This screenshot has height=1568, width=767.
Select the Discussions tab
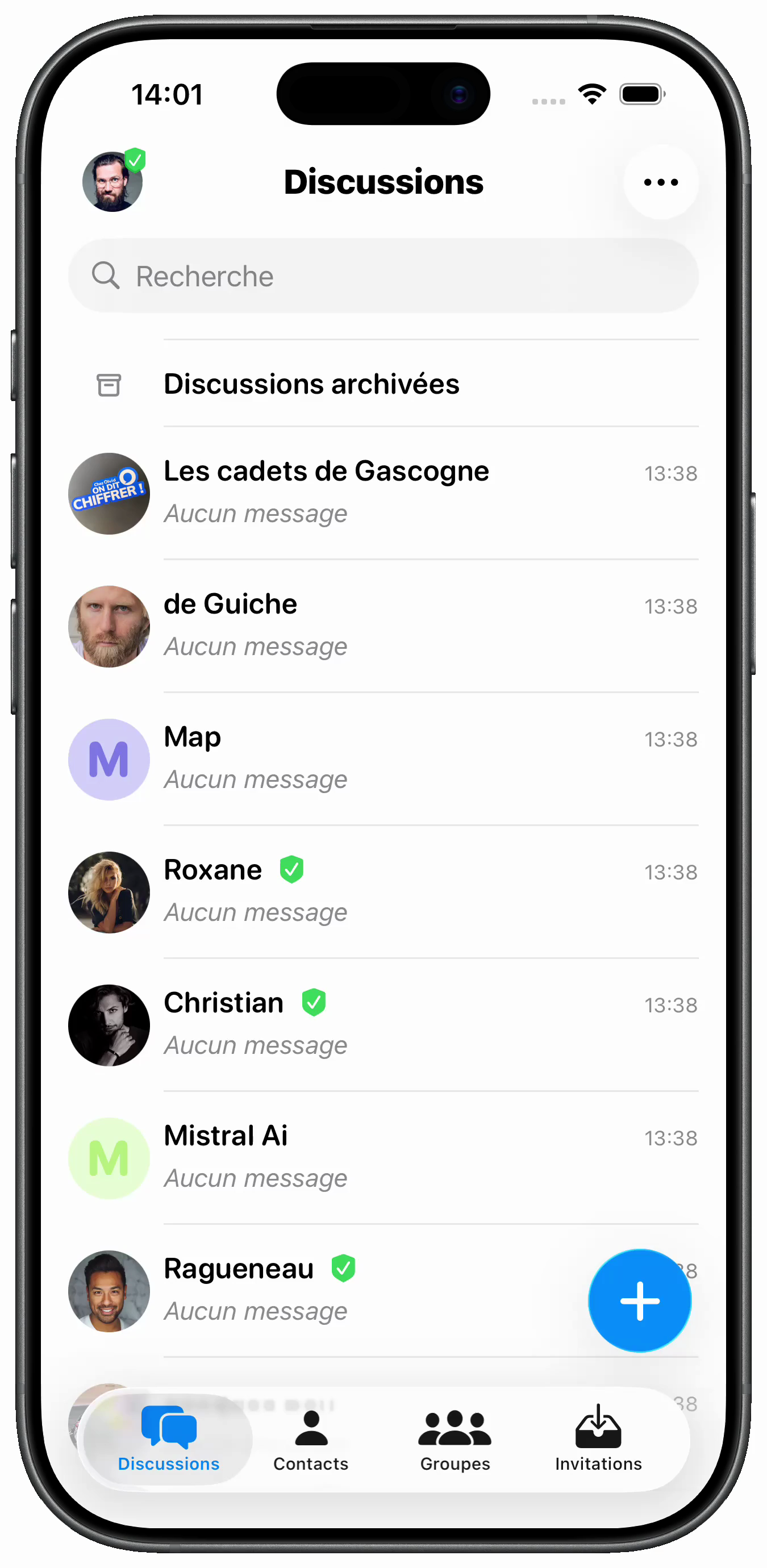pos(169,1440)
